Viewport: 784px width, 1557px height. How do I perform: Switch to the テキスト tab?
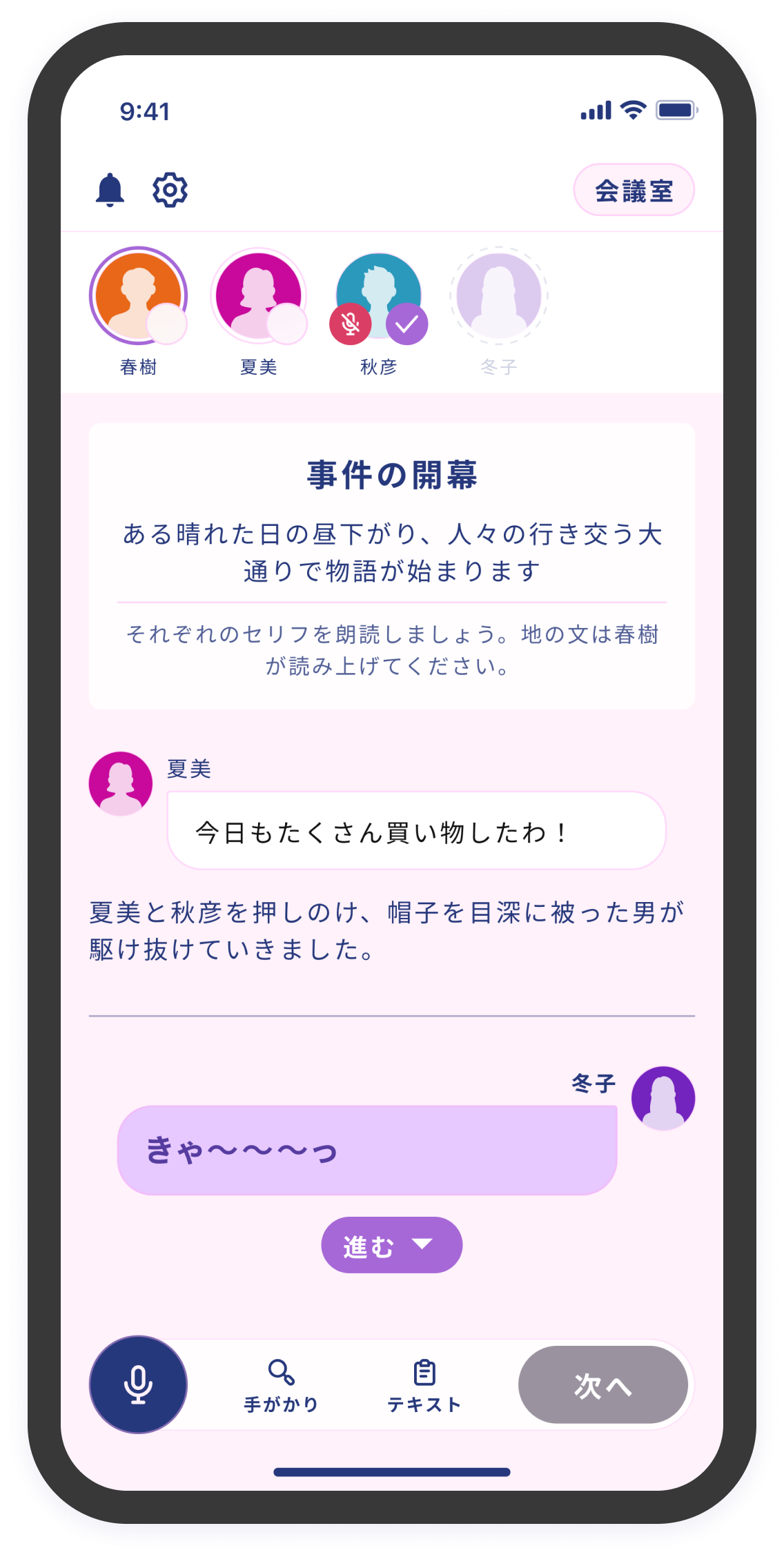tap(424, 1386)
